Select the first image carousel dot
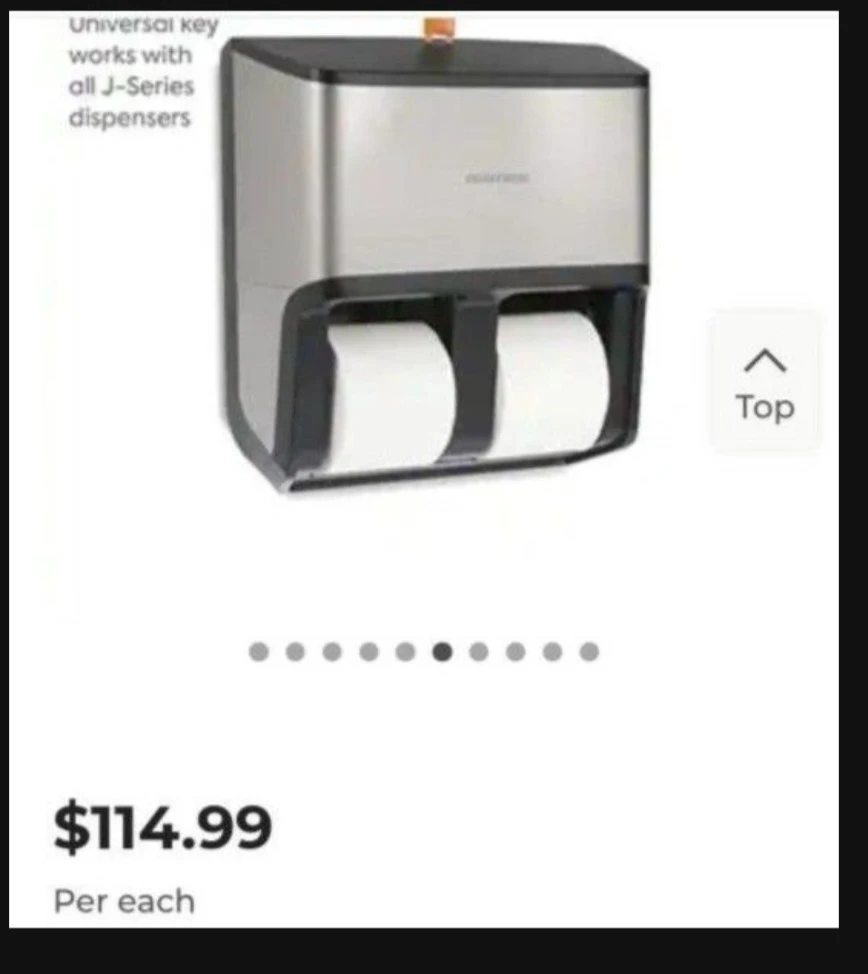 (258, 652)
